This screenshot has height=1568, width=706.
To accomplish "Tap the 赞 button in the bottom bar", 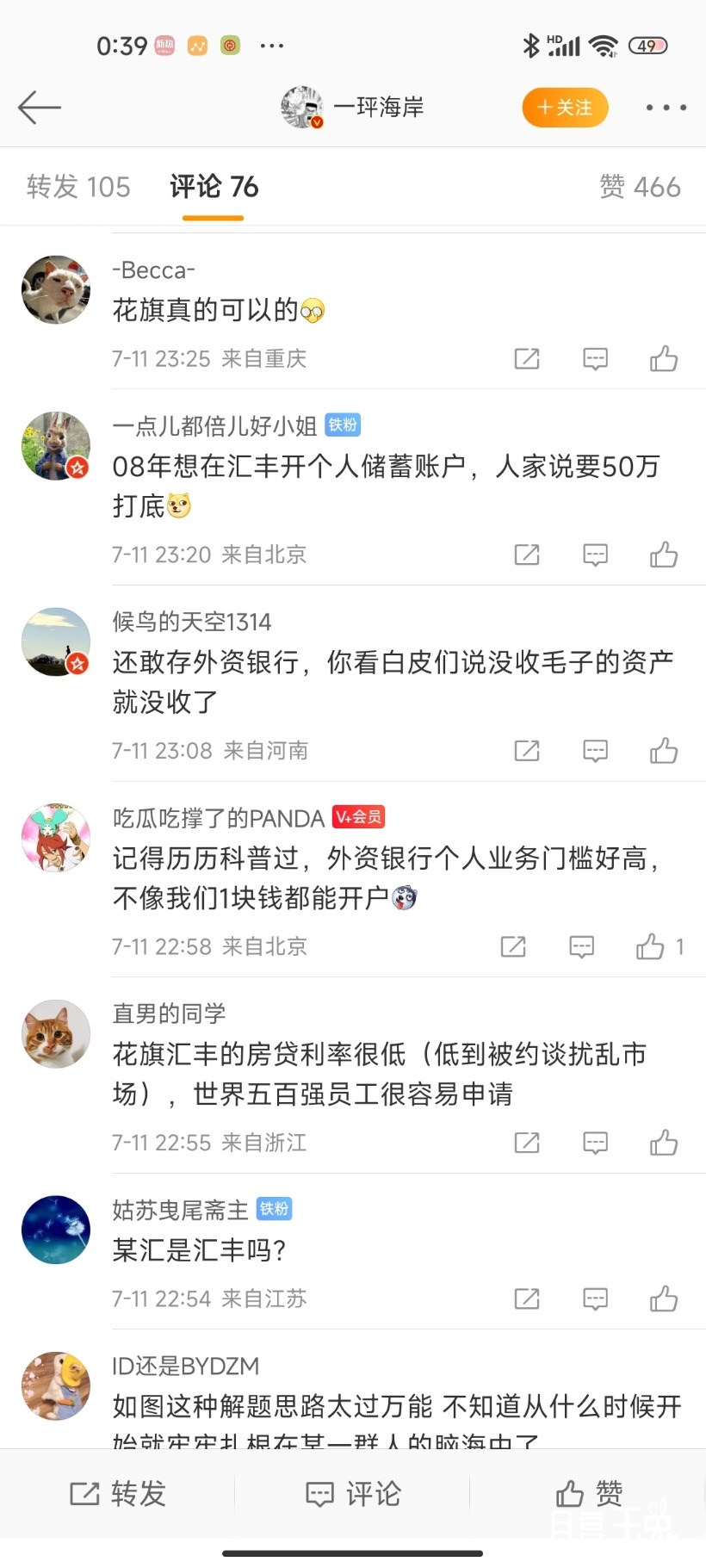I will [x=591, y=1494].
